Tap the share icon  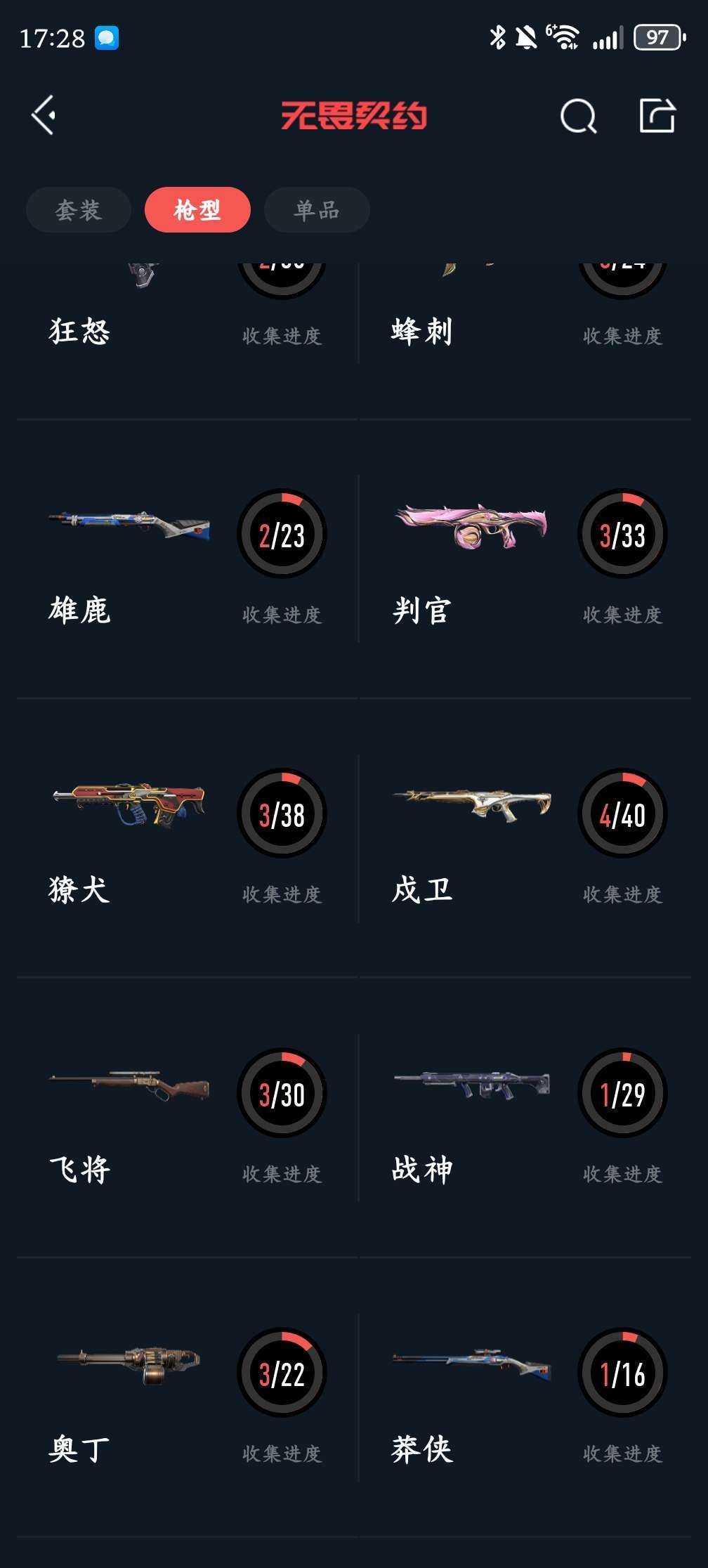[x=657, y=115]
